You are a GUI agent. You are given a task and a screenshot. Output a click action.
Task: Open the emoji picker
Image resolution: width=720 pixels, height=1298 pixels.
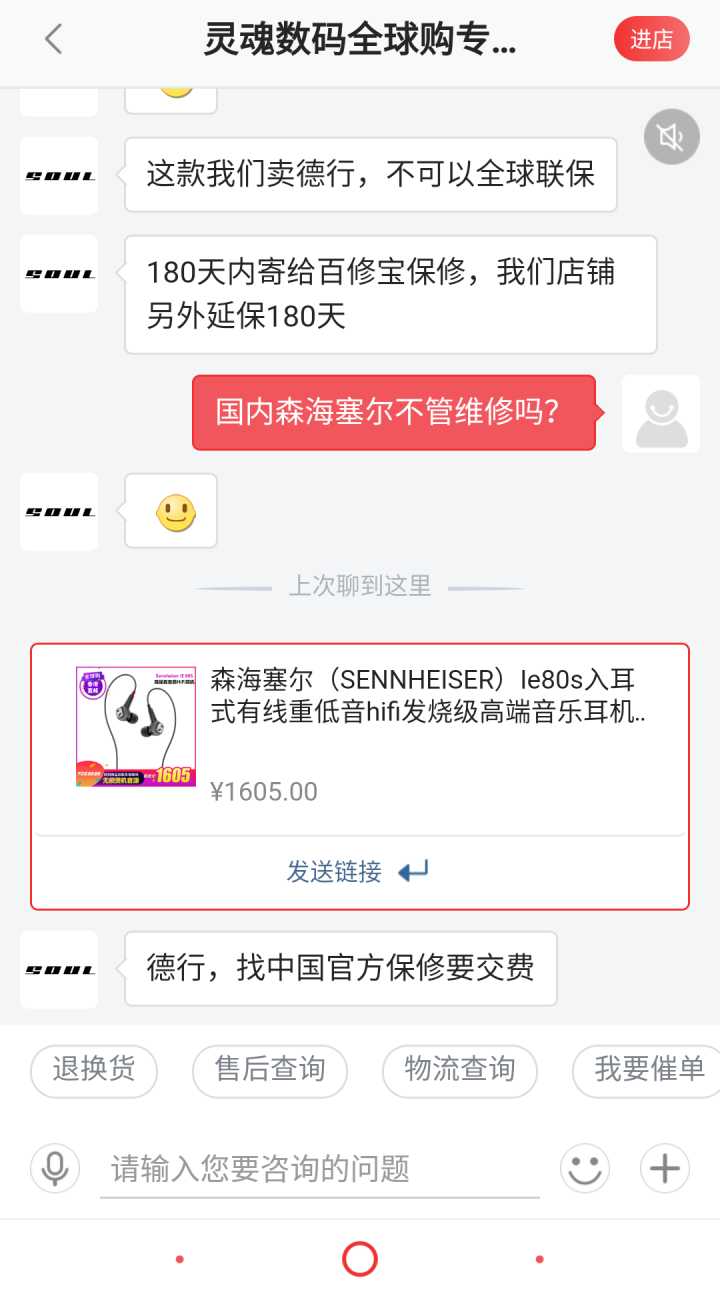tap(585, 1168)
